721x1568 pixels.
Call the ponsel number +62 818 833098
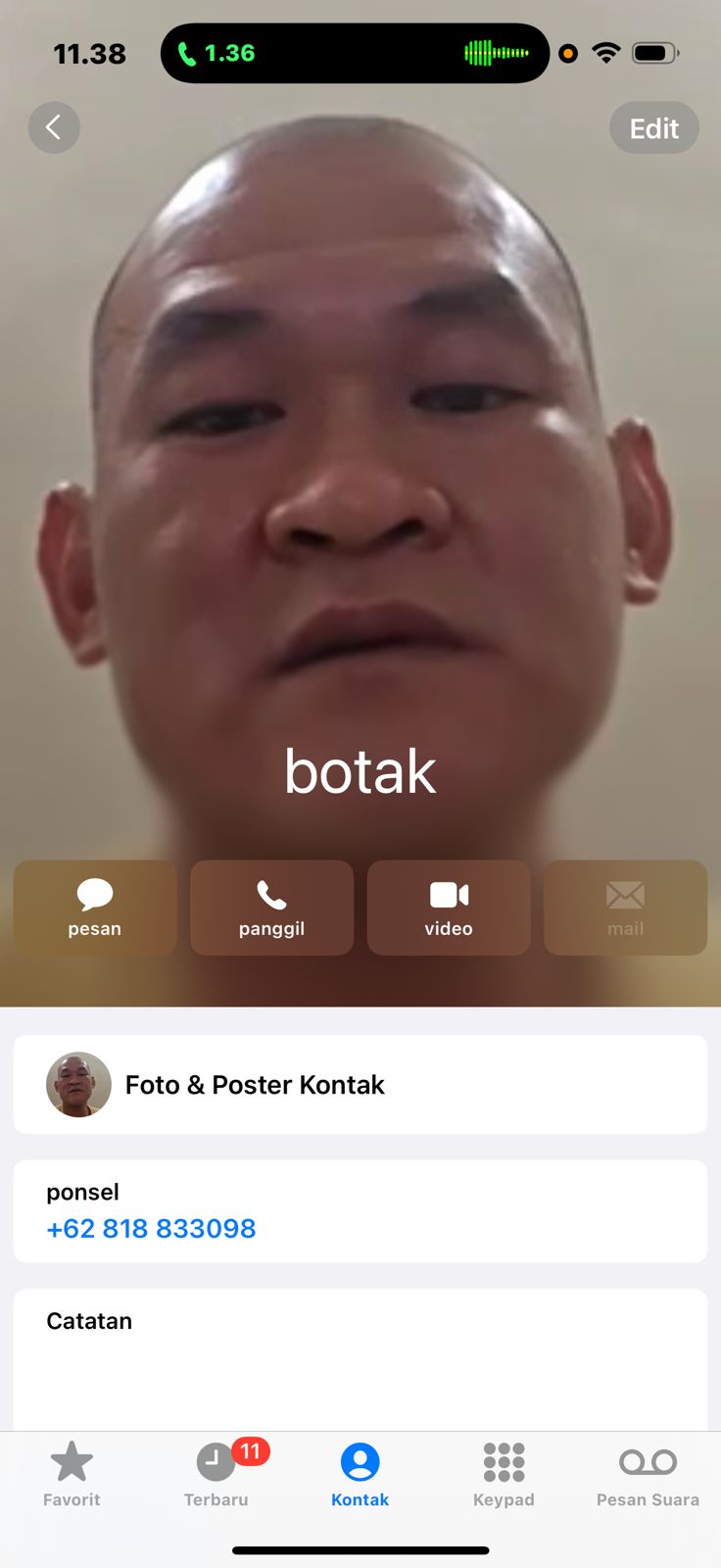pyautogui.click(x=151, y=1228)
